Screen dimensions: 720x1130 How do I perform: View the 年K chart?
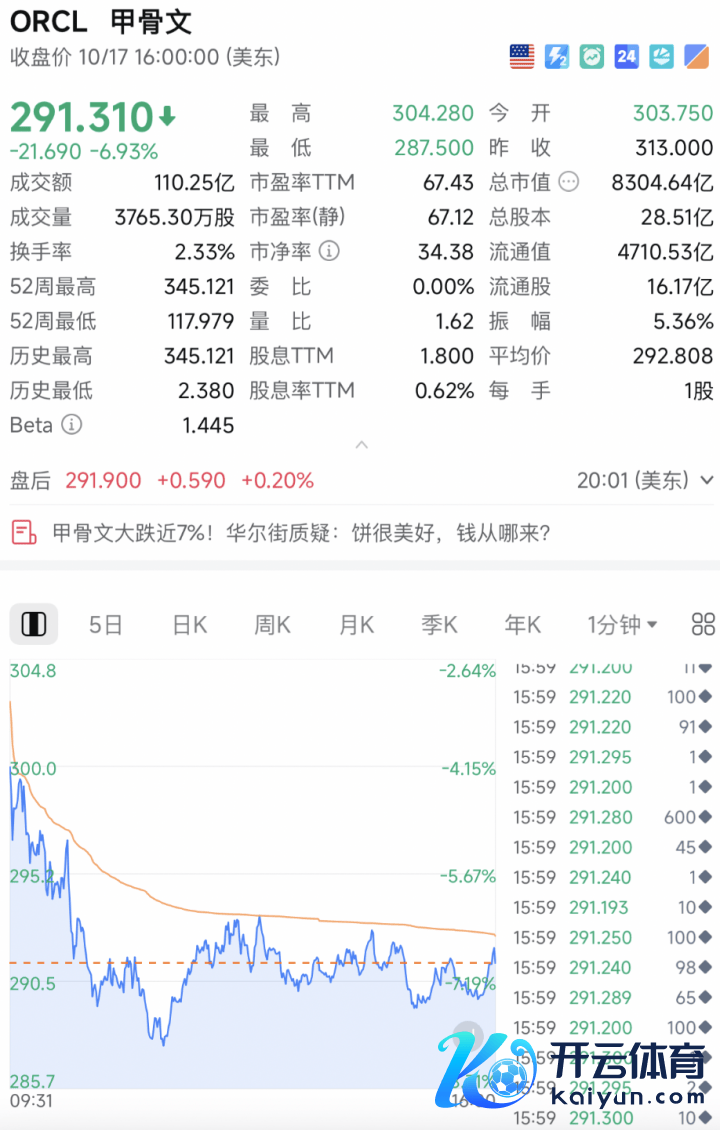522,625
